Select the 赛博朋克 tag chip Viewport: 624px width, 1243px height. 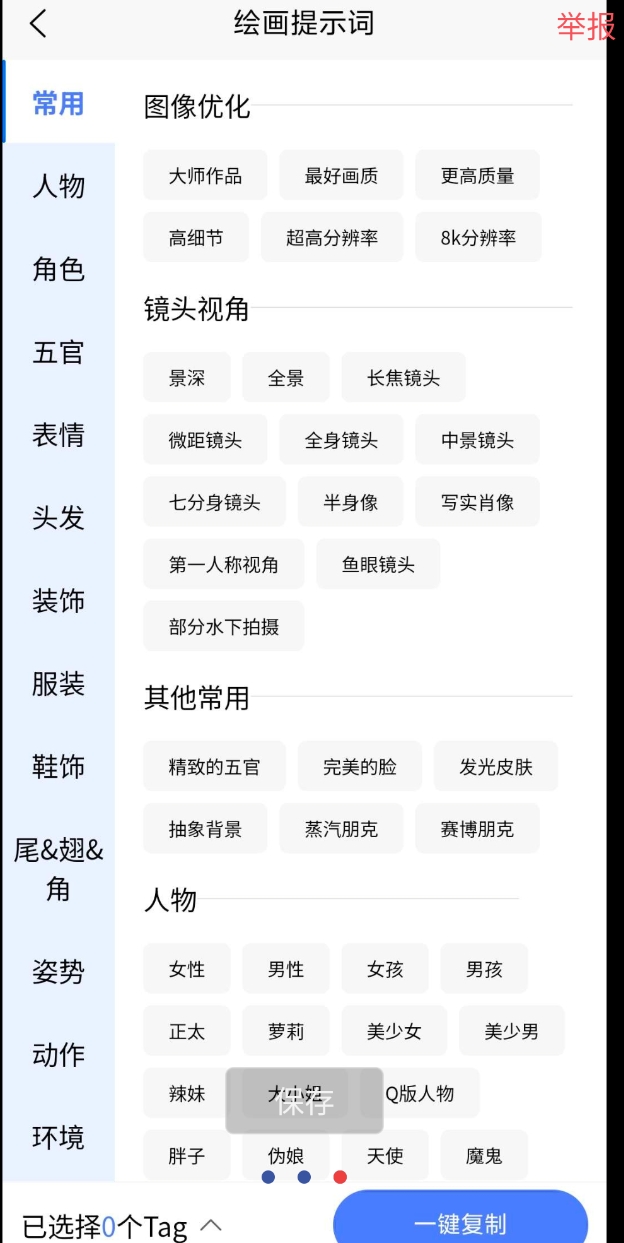[477, 829]
